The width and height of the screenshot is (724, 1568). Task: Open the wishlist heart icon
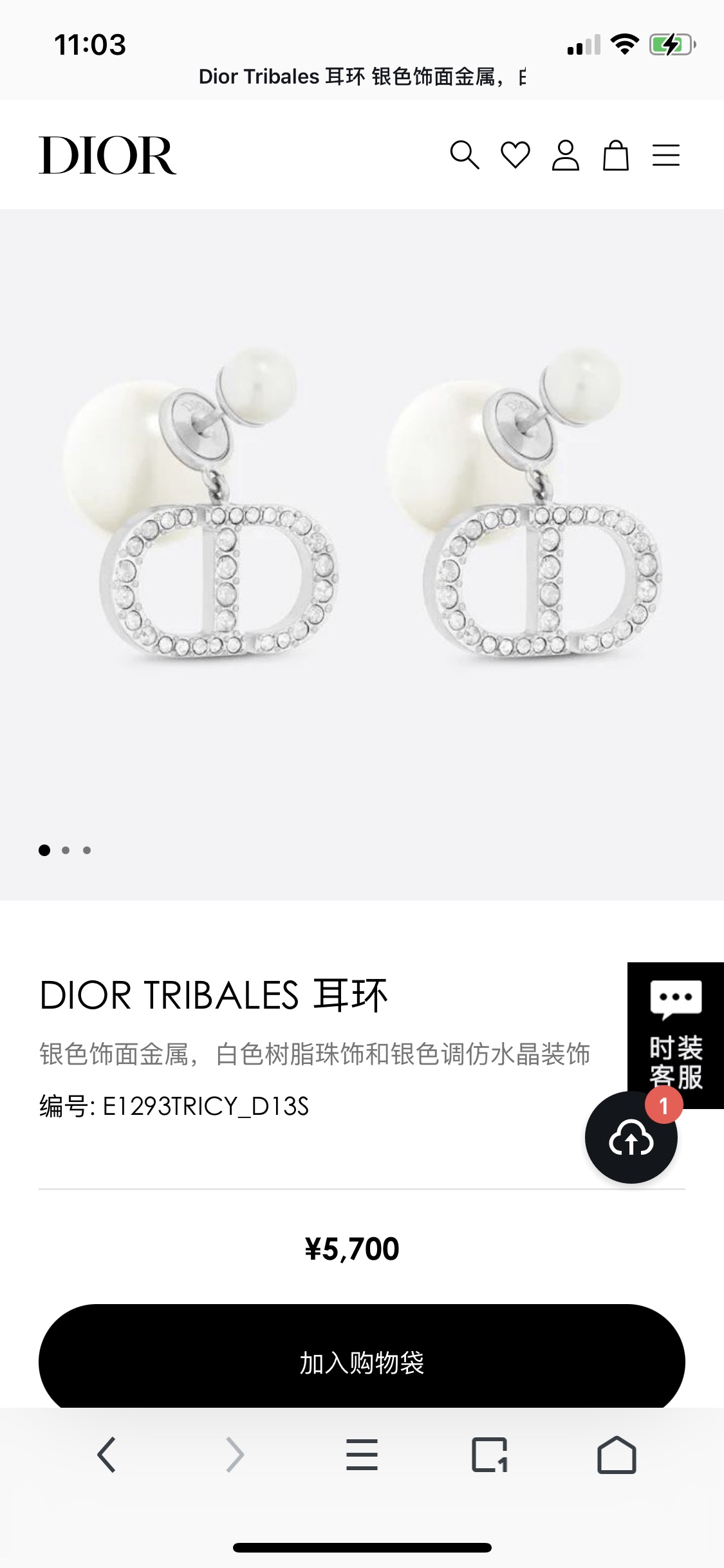pos(515,155)
